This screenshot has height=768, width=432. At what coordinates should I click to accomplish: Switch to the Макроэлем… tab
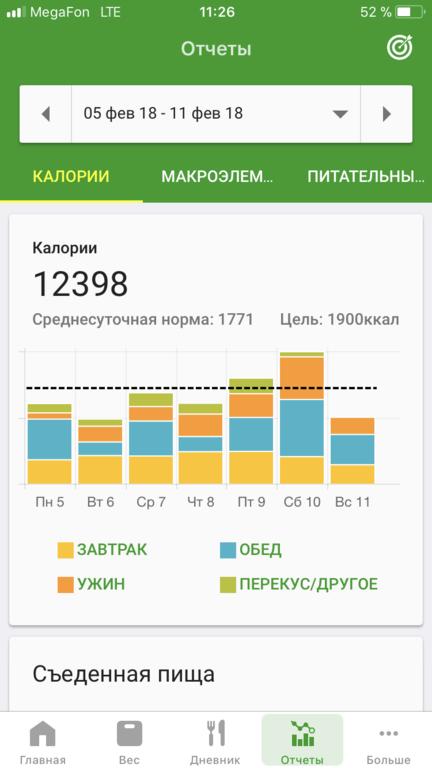pyautogui.click(x=217, y=177)
